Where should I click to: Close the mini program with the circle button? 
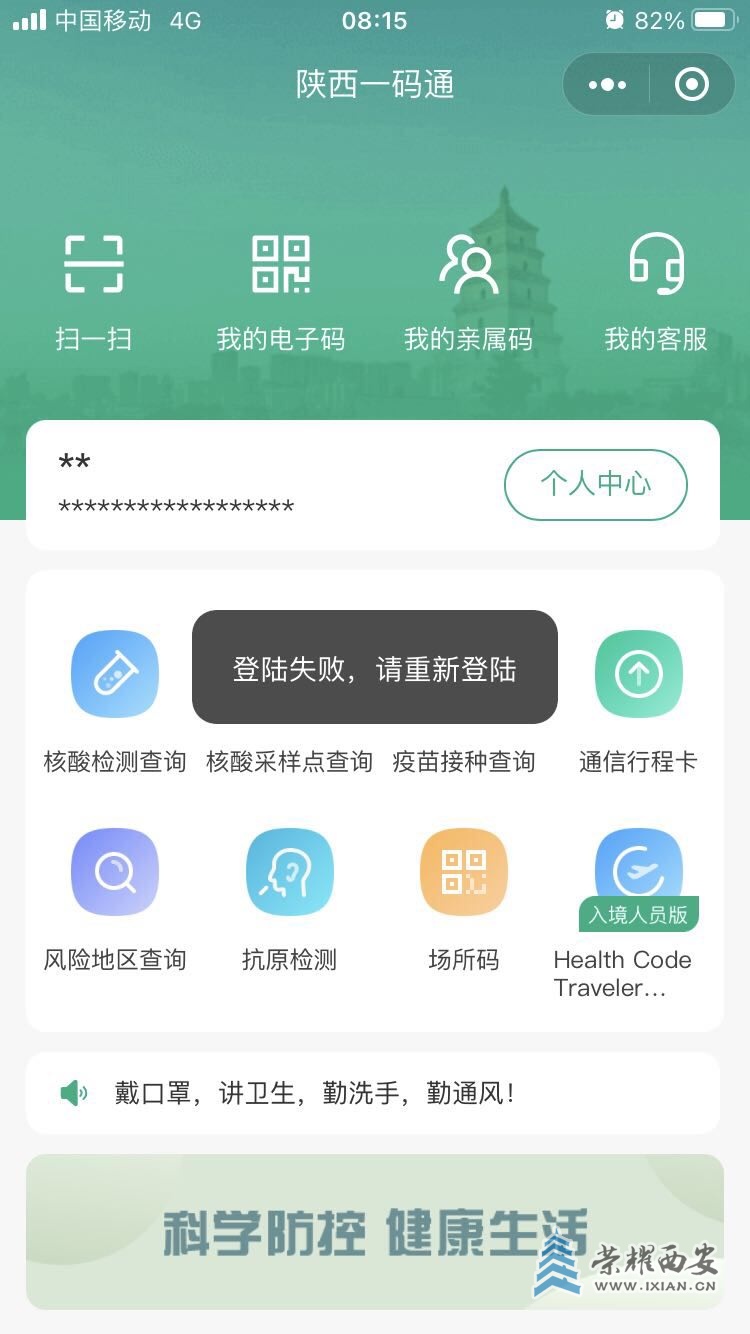click(692, 85)
